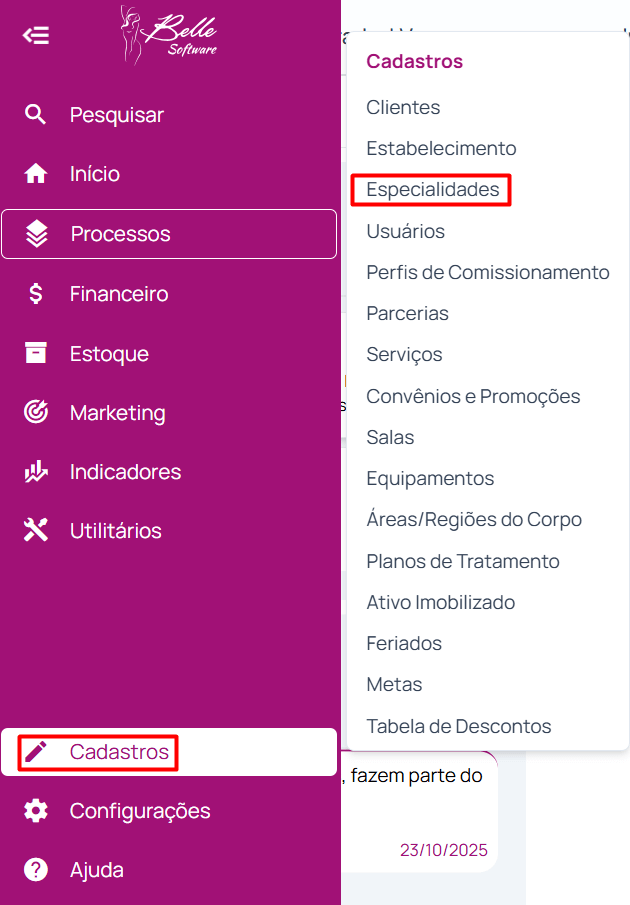Open Estabelecimento
The width and height of the screenshot is (630, 905).
pyautogui.click(x=441, y=148)
